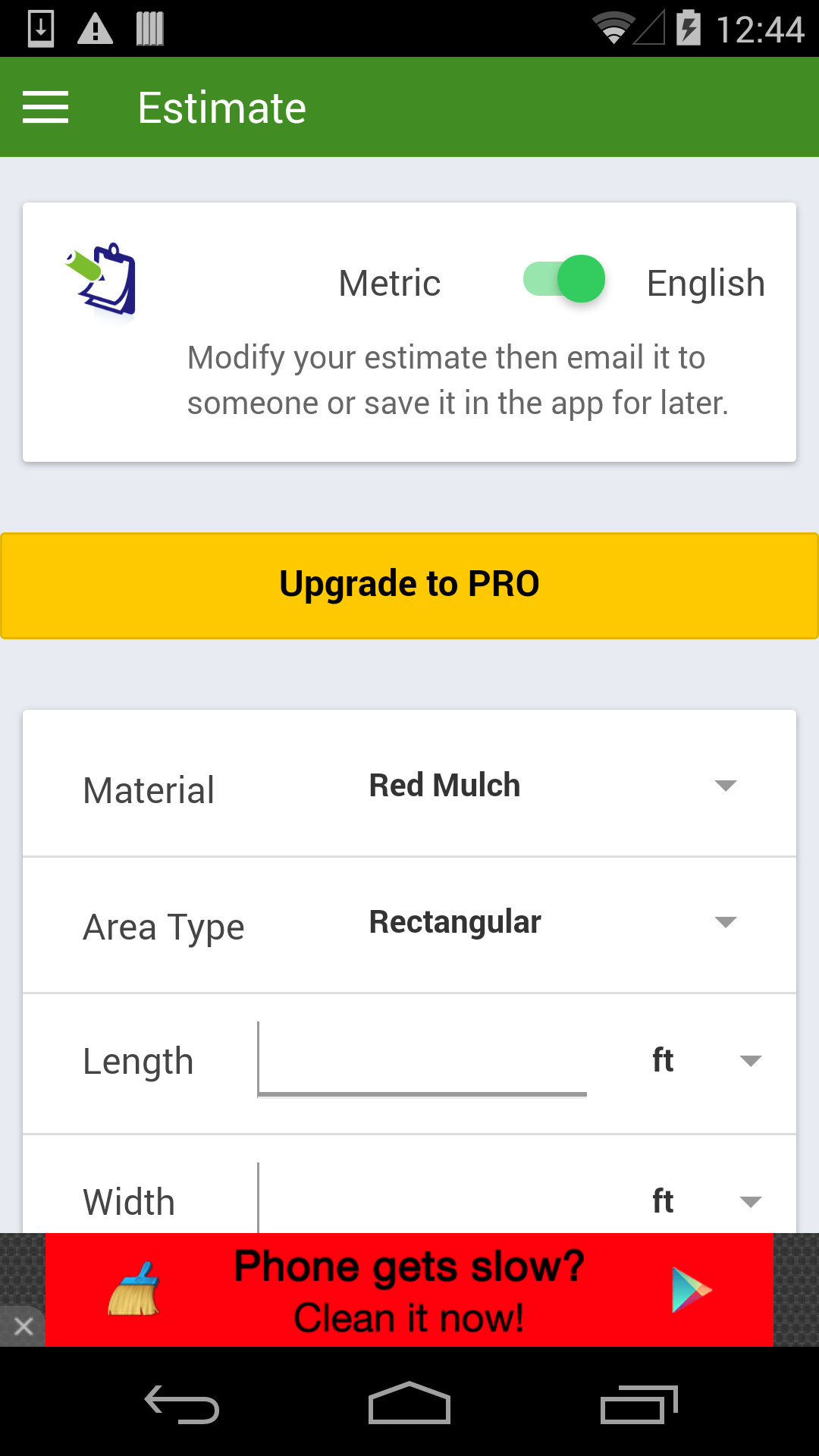The width and height of the screenshot is (819, 1456).
Task: Open the Material dropdown
Action: tap(725, 787)
